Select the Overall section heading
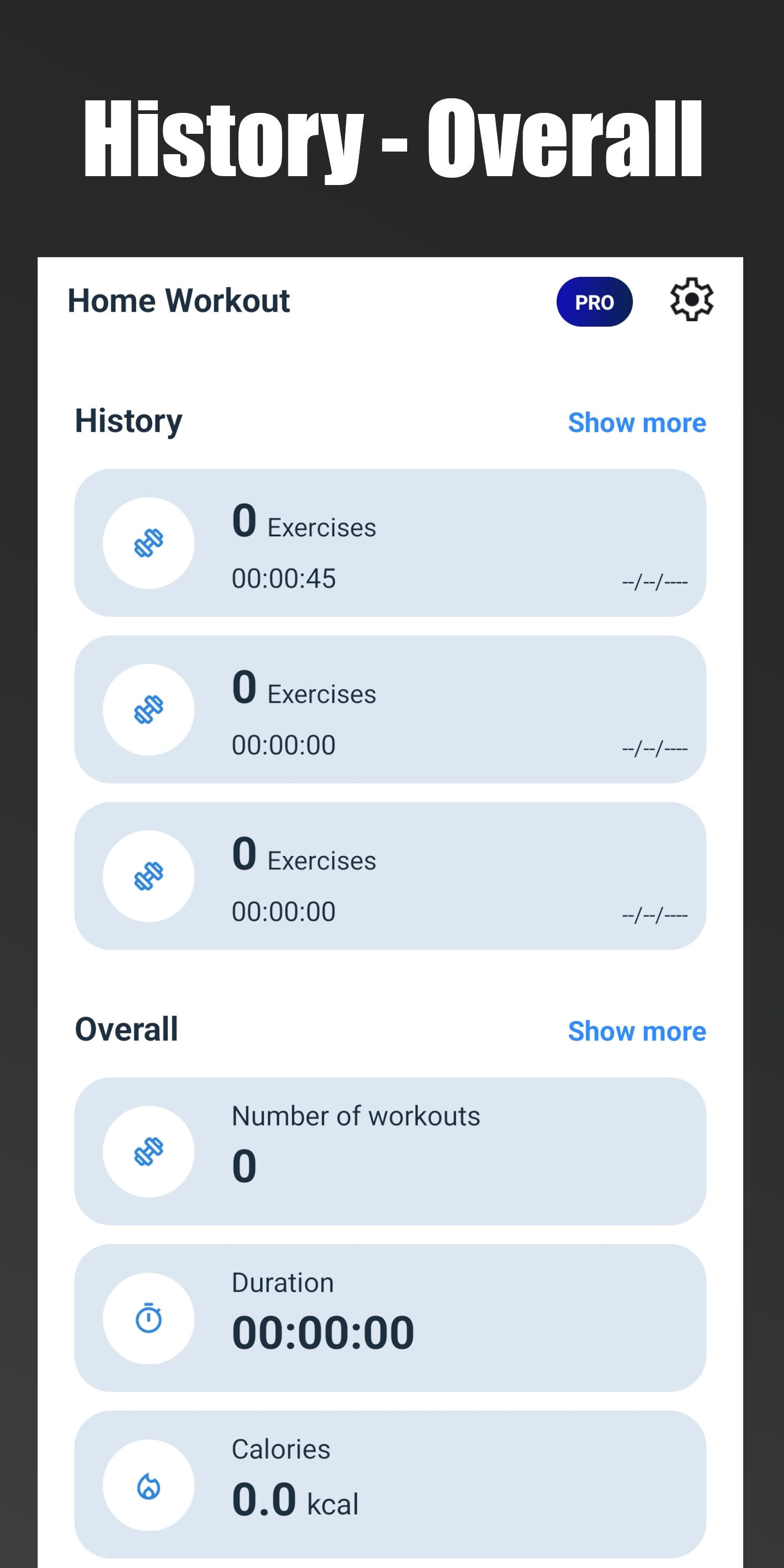Screen dimensions: 784x1568 (125, 1029)
